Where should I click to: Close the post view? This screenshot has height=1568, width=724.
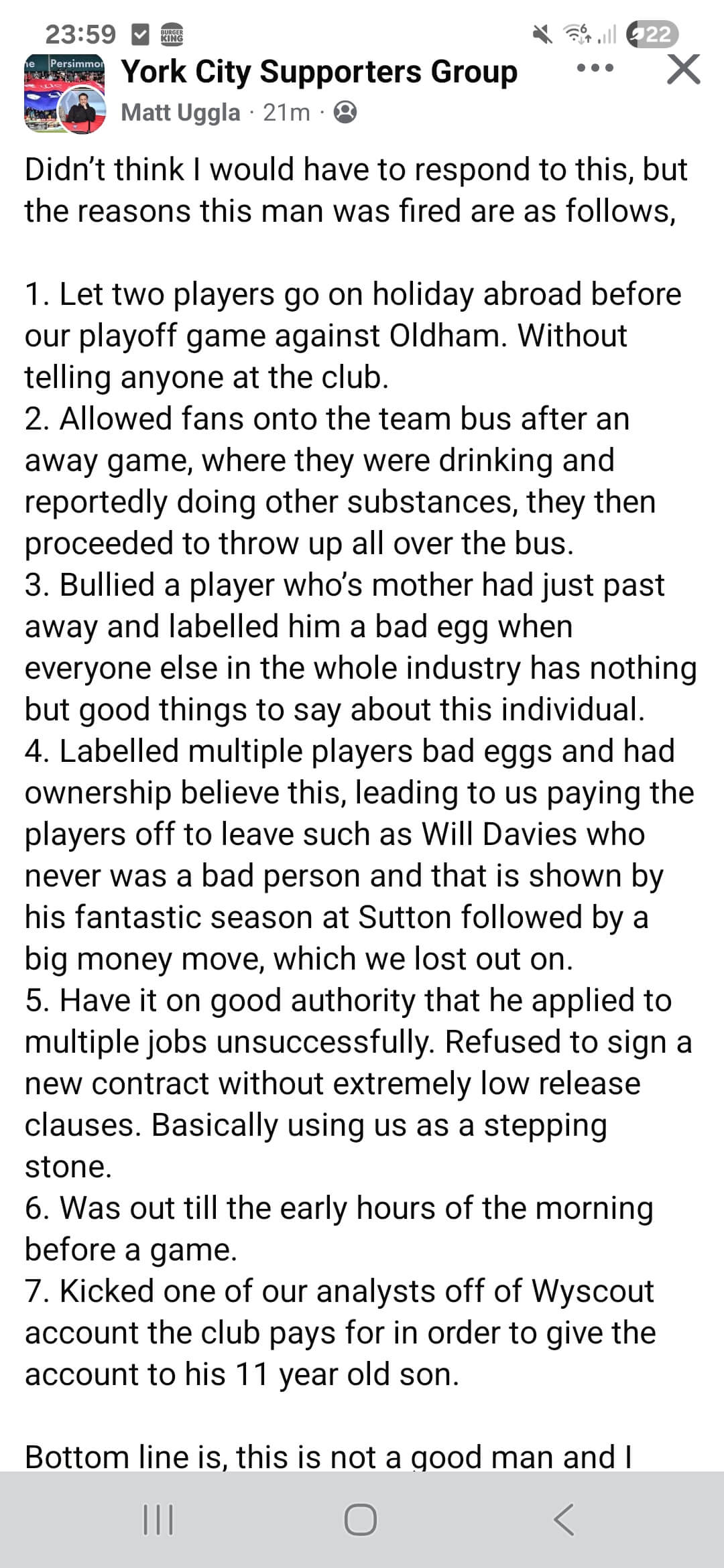tap(683, 70)
